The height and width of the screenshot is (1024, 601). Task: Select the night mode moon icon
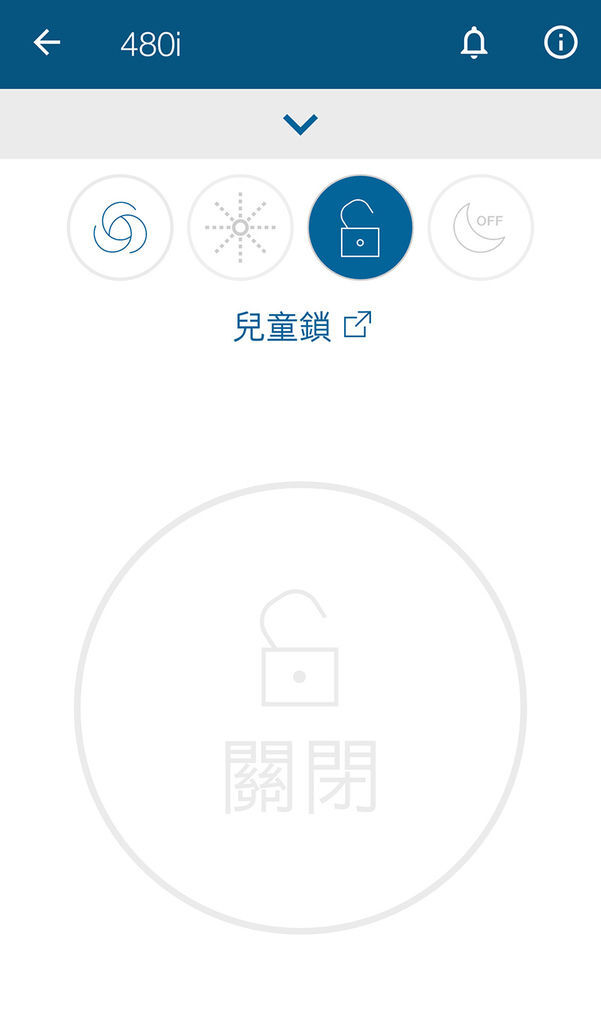481,227
